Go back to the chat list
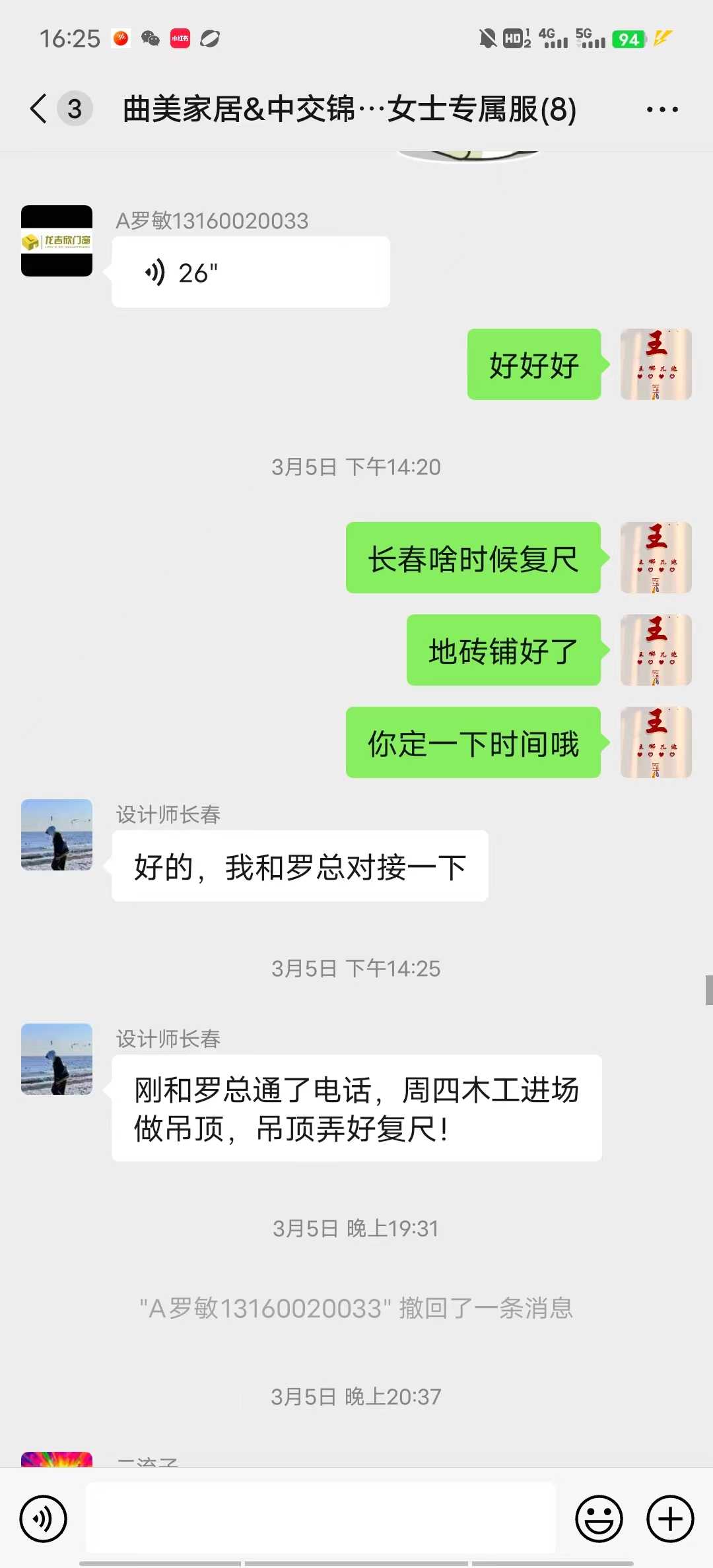 (40, 109)
